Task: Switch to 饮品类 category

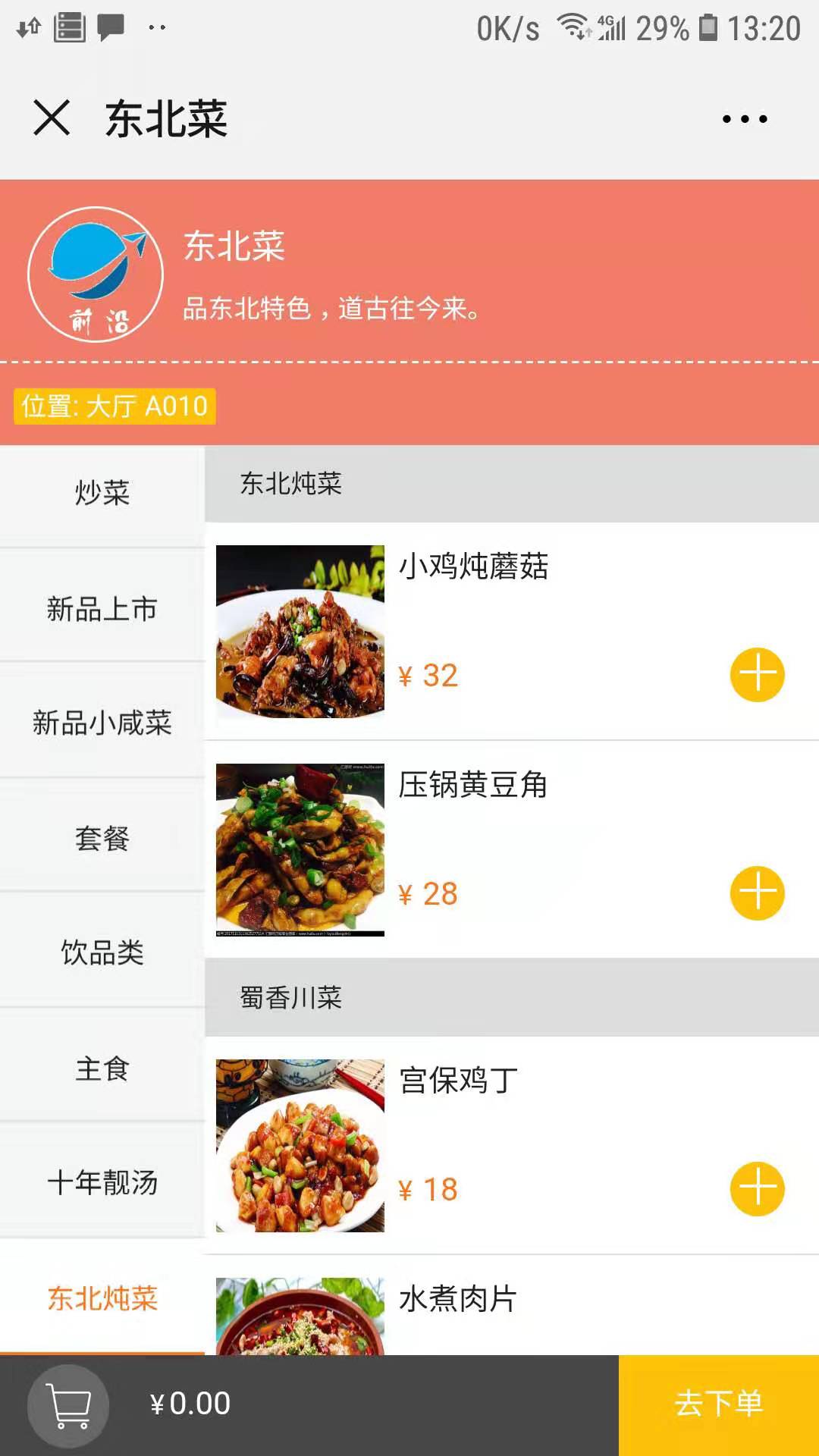Action: (x=102, y=953)
